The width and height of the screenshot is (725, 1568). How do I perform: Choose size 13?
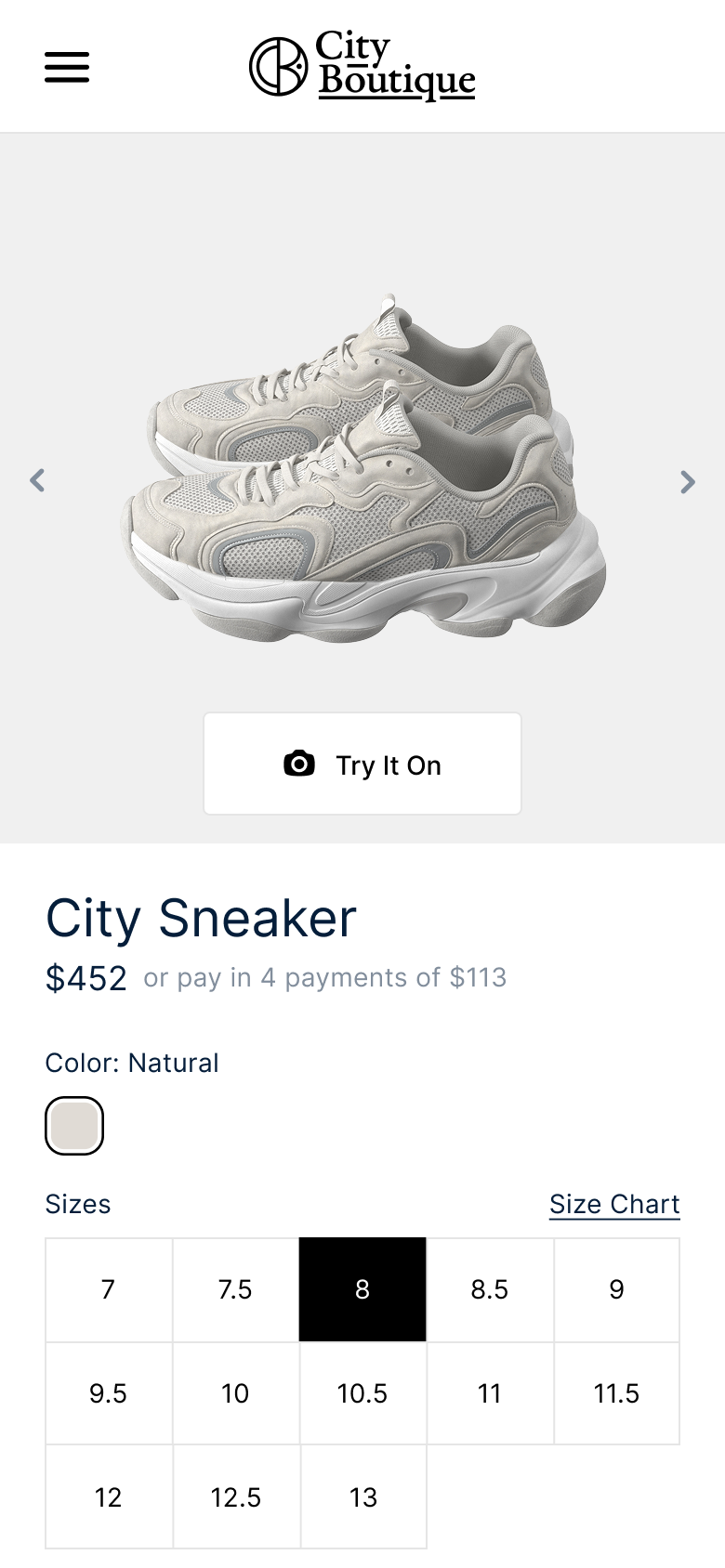click(x=362, y=1497)
